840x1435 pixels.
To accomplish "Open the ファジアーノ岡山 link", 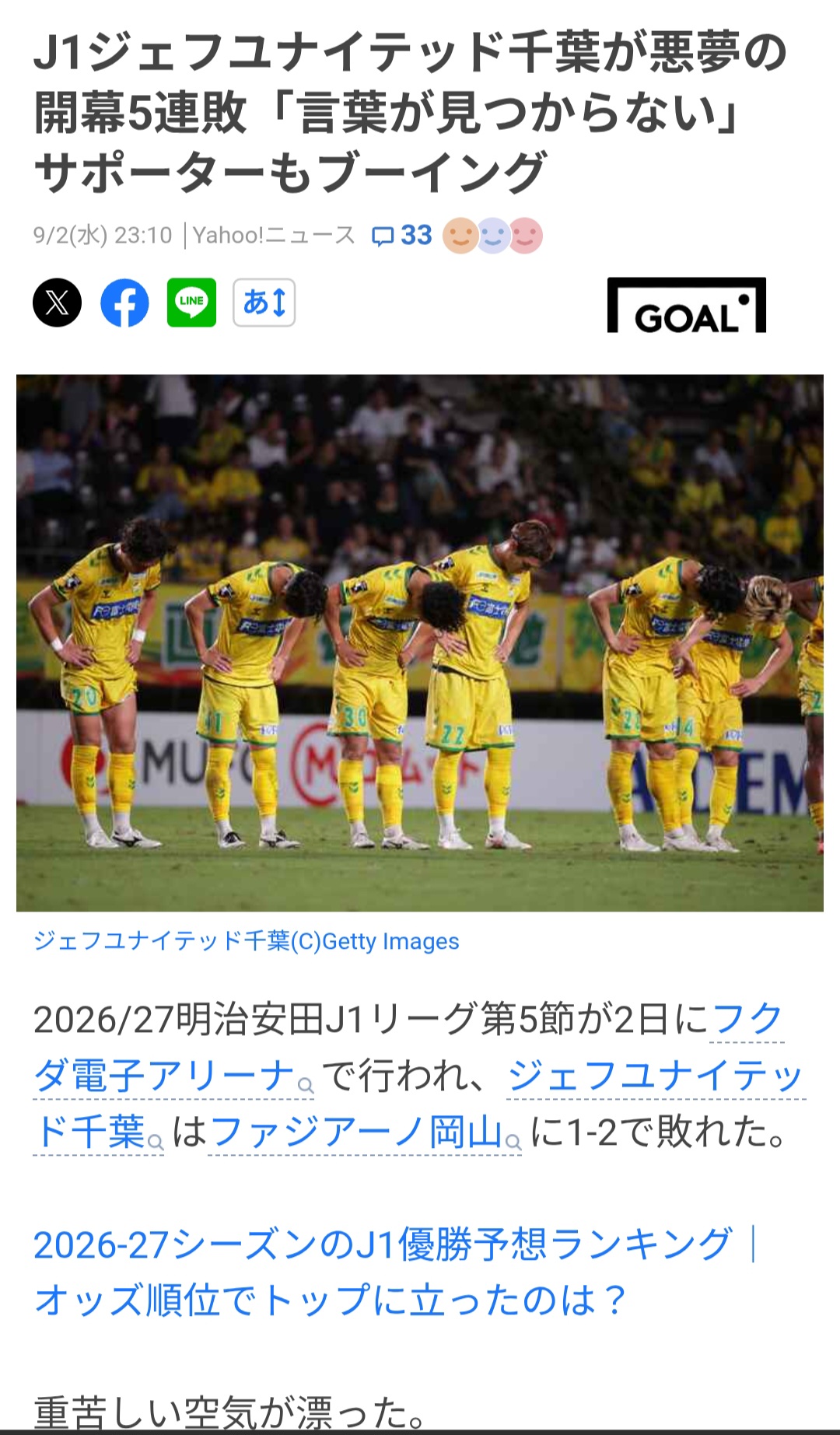I will [x=365, y=1132].
